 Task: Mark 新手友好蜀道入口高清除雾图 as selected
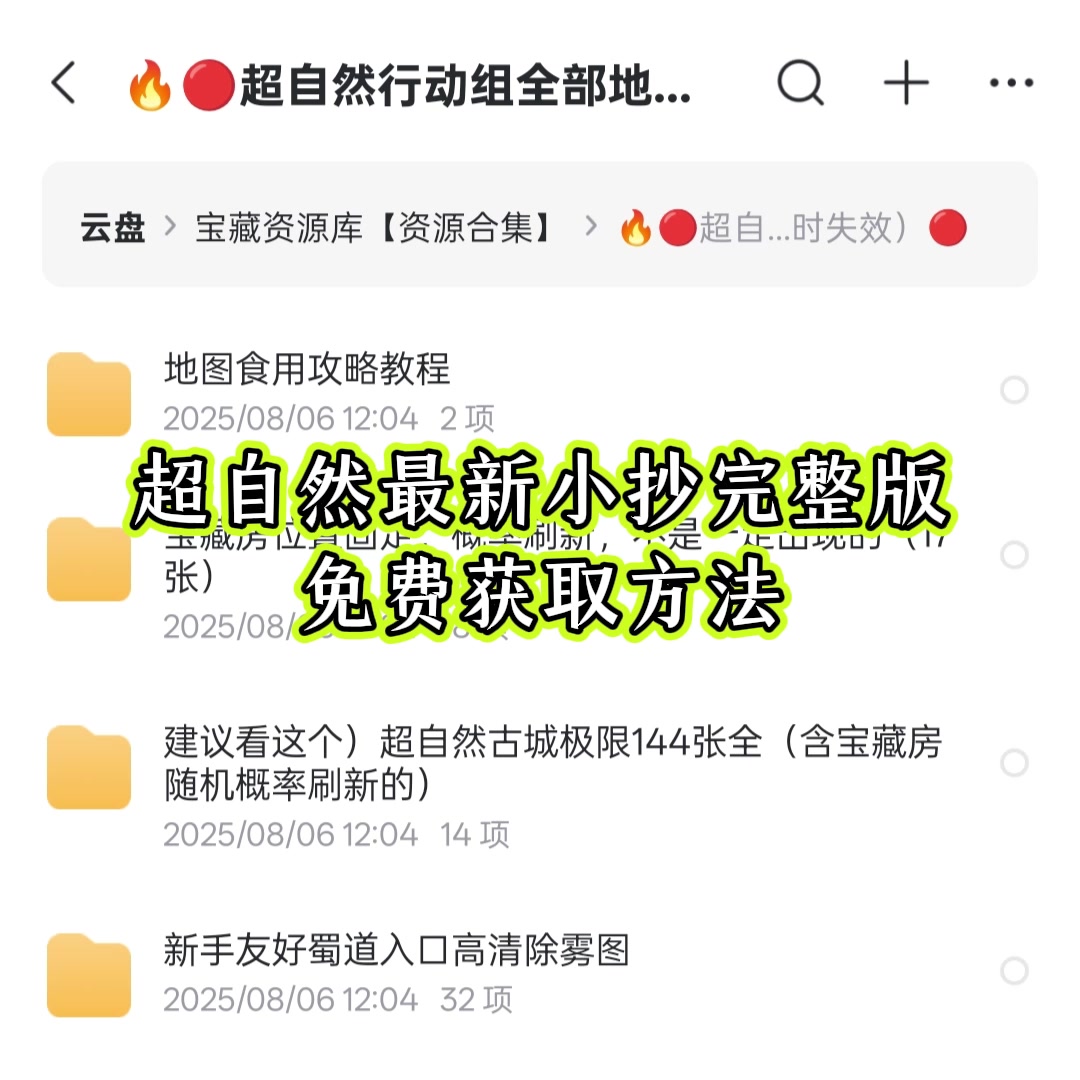(x=1014, y=971)
